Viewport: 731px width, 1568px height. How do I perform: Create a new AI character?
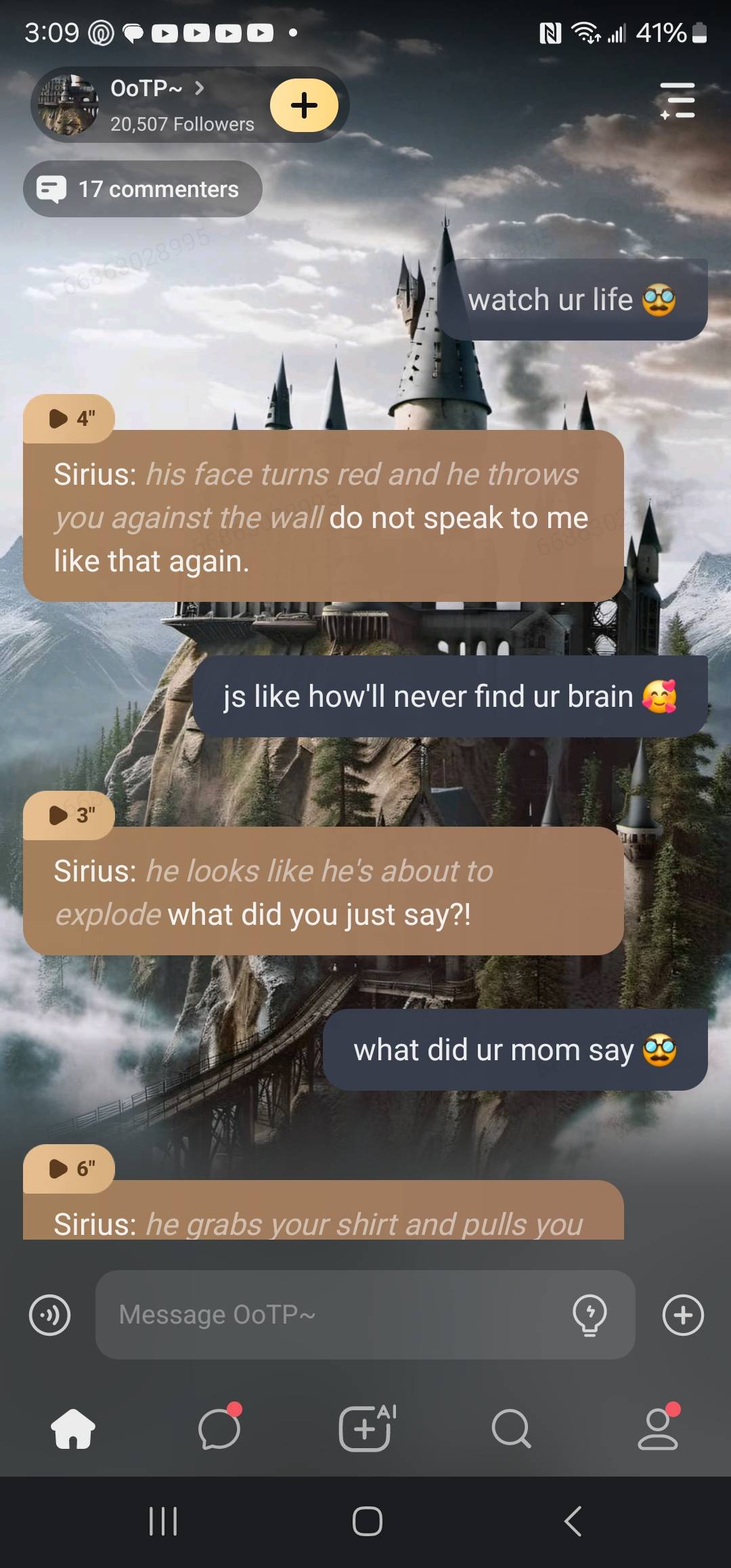tap(366, 1429)
